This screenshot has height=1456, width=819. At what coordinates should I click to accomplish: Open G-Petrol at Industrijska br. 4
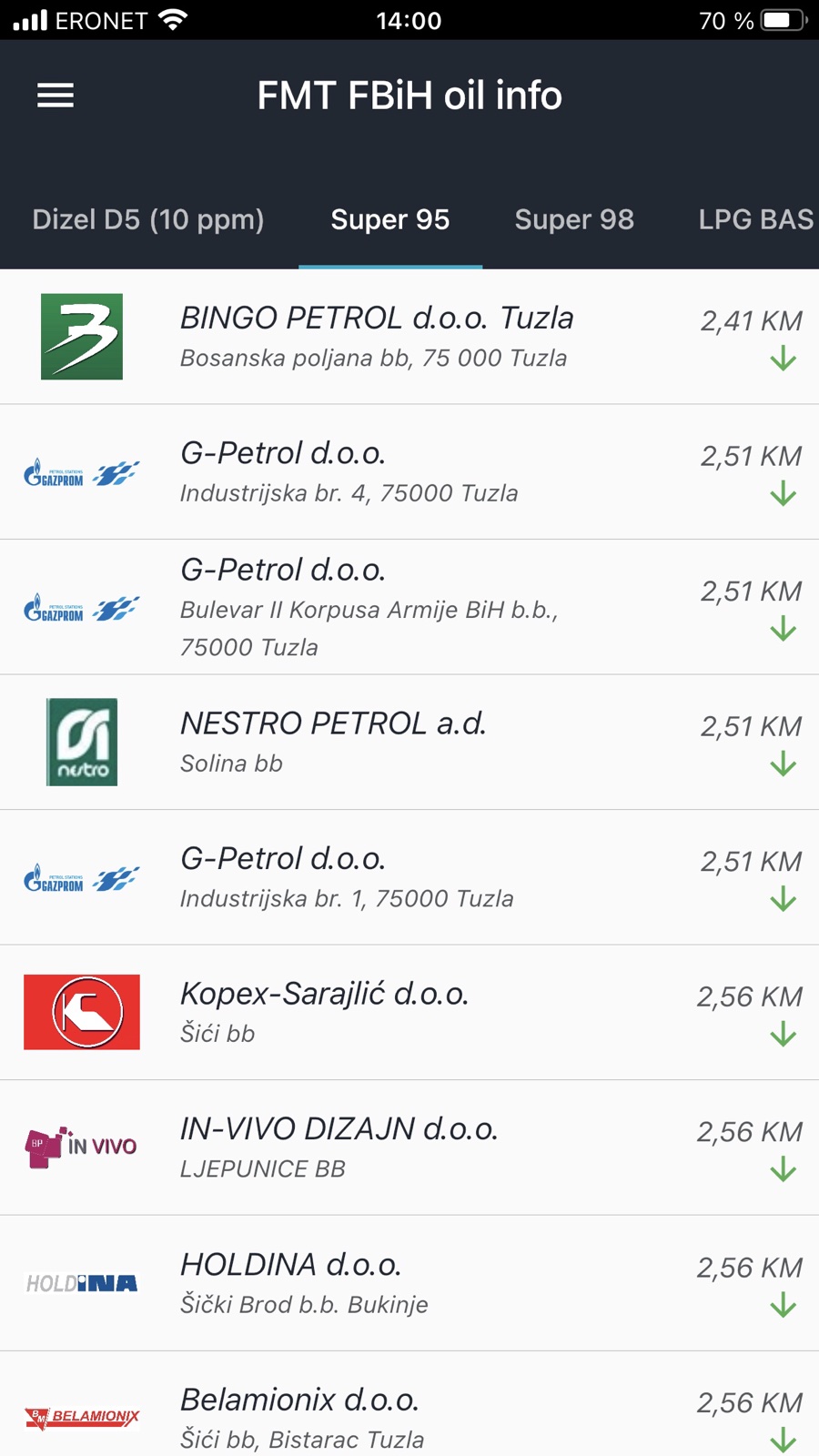coord(409,472)
